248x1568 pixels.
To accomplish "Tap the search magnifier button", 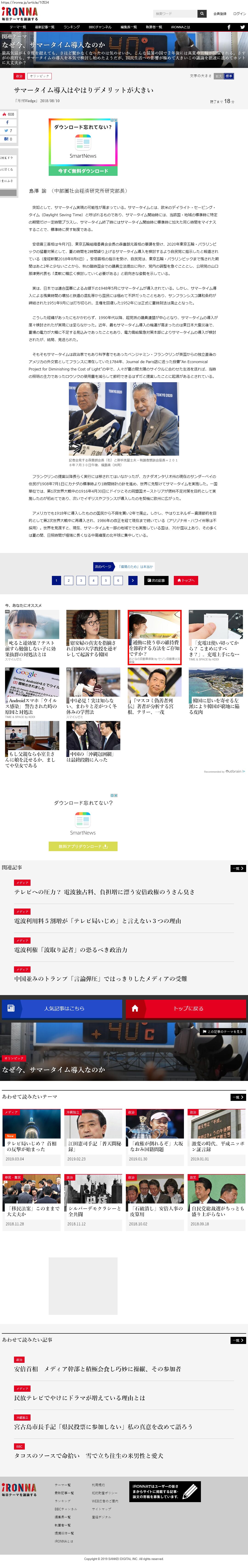I will click(202, 13).
